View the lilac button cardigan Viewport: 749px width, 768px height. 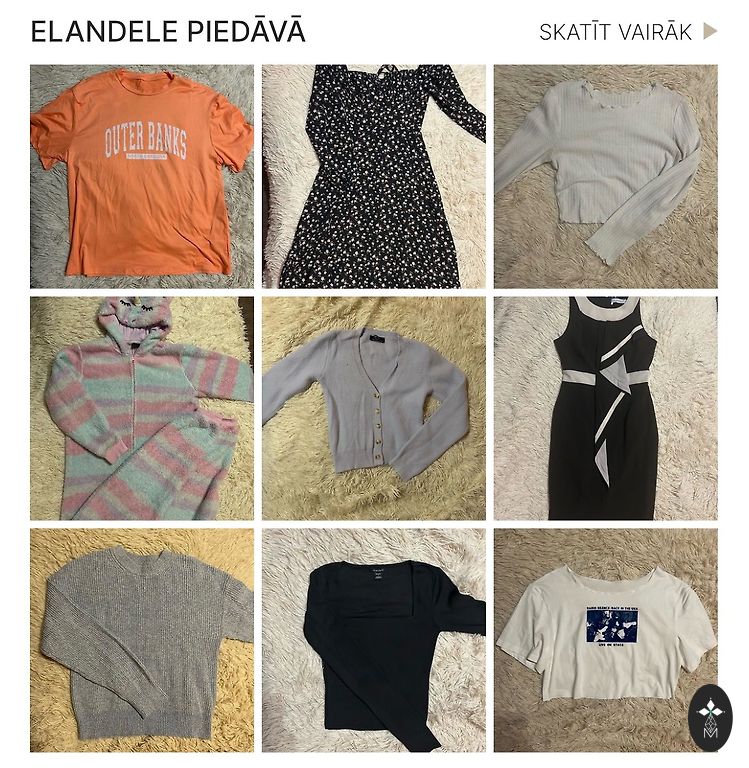373,408
